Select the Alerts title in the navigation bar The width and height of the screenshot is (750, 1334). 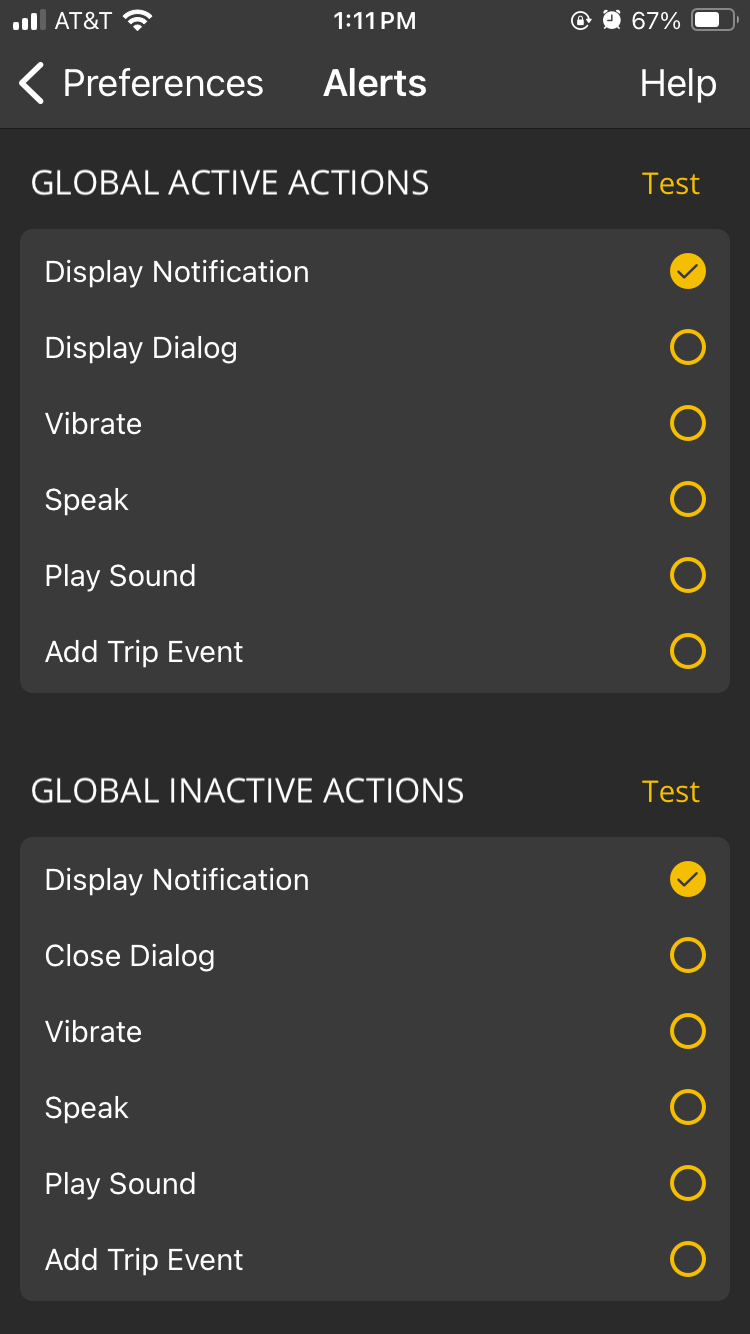coord(375,84)
